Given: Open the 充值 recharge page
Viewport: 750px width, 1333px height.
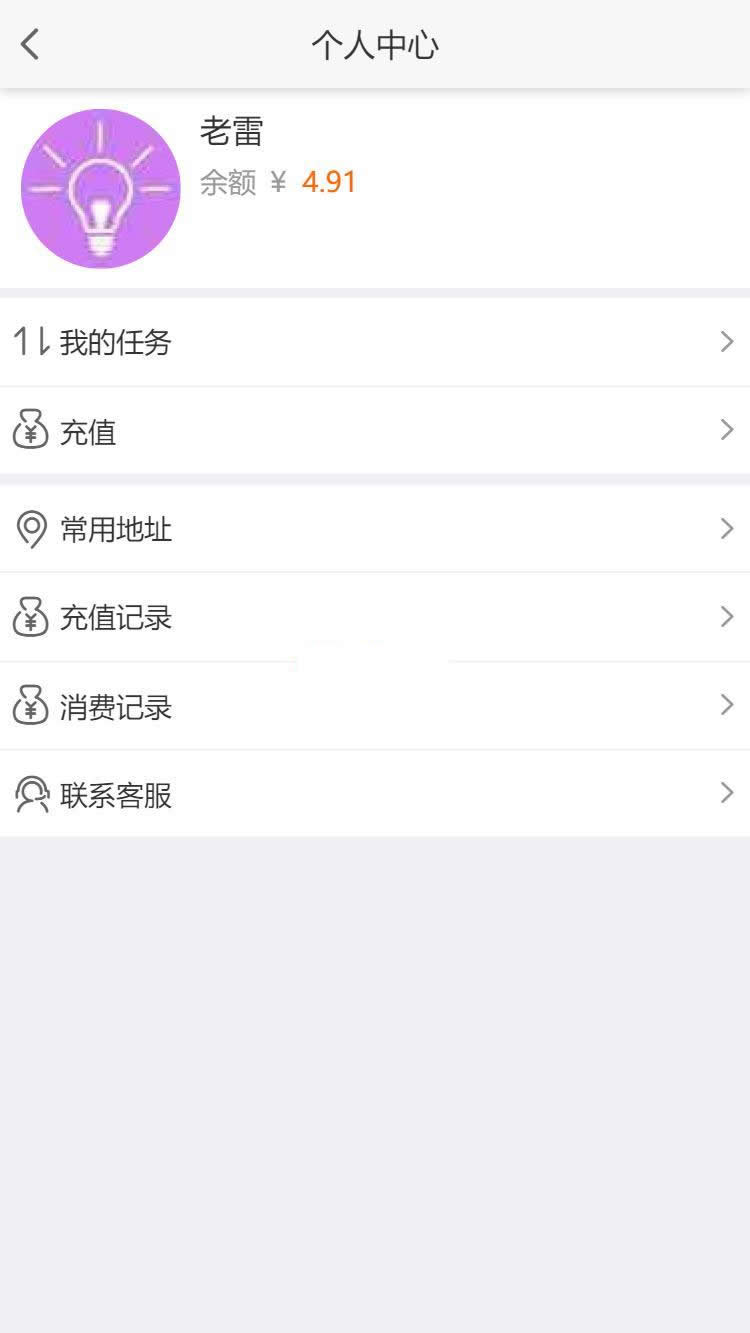Looking at the screenshot, I should [x=88, y=431].
